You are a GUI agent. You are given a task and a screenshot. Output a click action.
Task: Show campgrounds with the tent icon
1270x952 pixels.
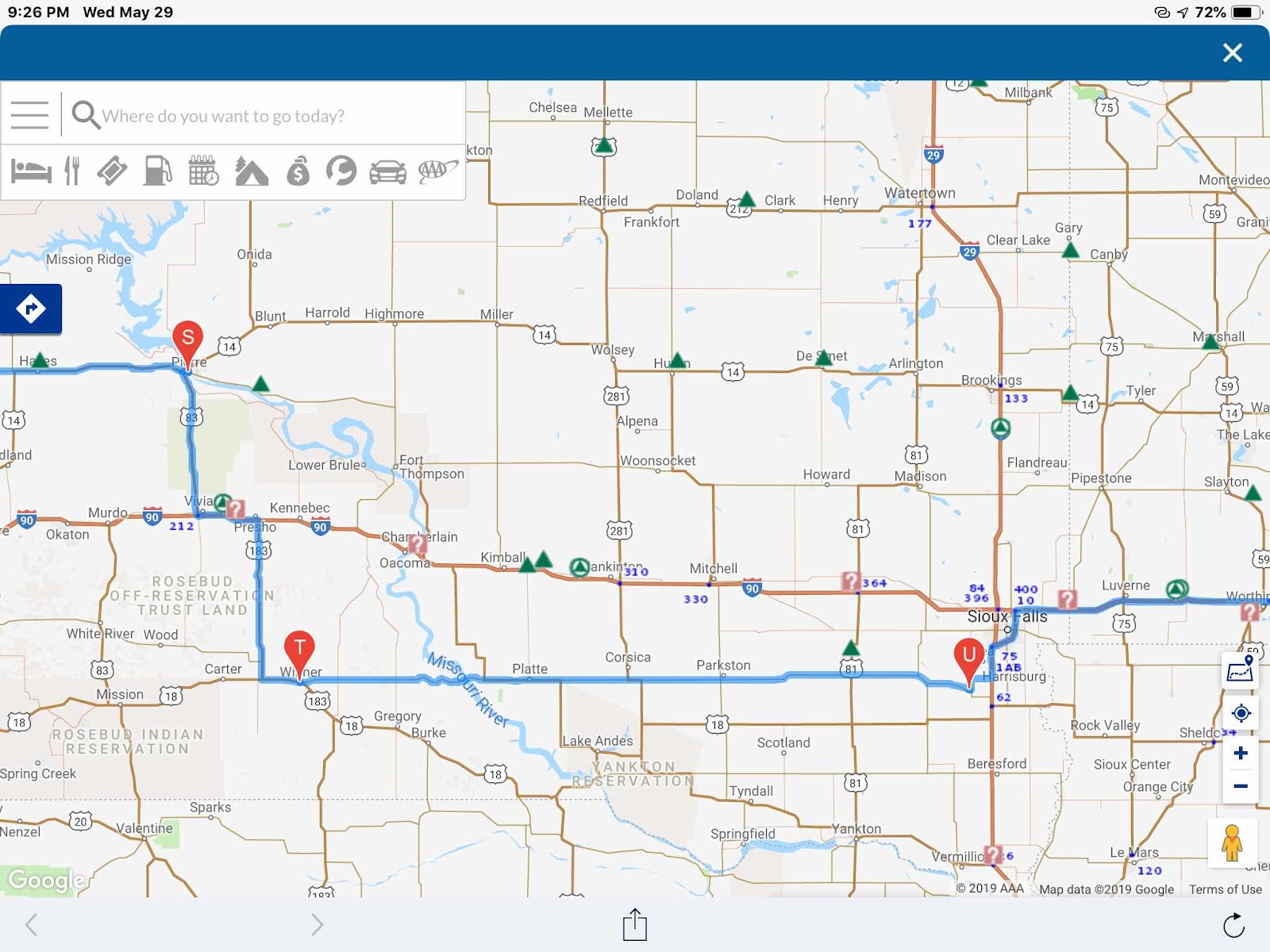pyautogui.click(x=252, y=171)
